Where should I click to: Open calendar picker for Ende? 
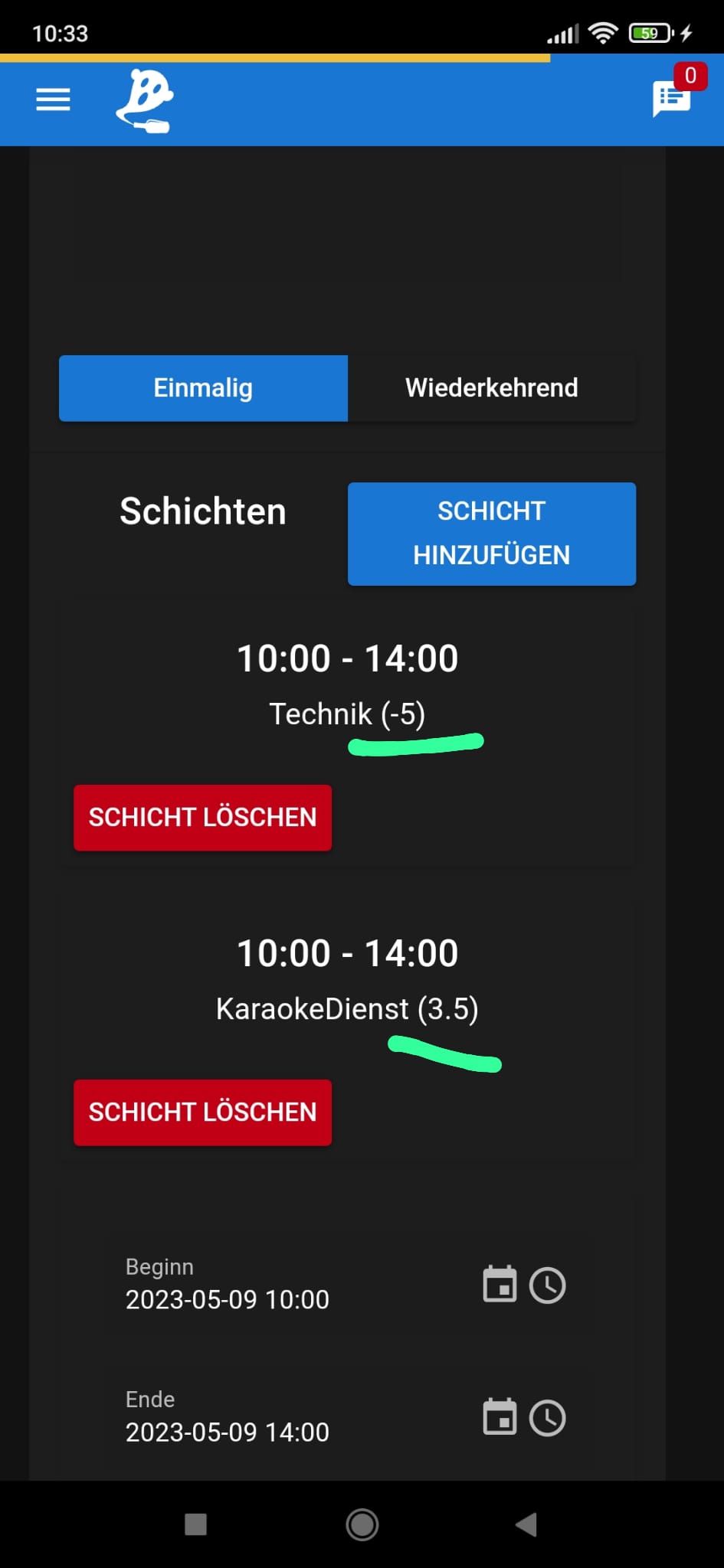pos(500,1418)
